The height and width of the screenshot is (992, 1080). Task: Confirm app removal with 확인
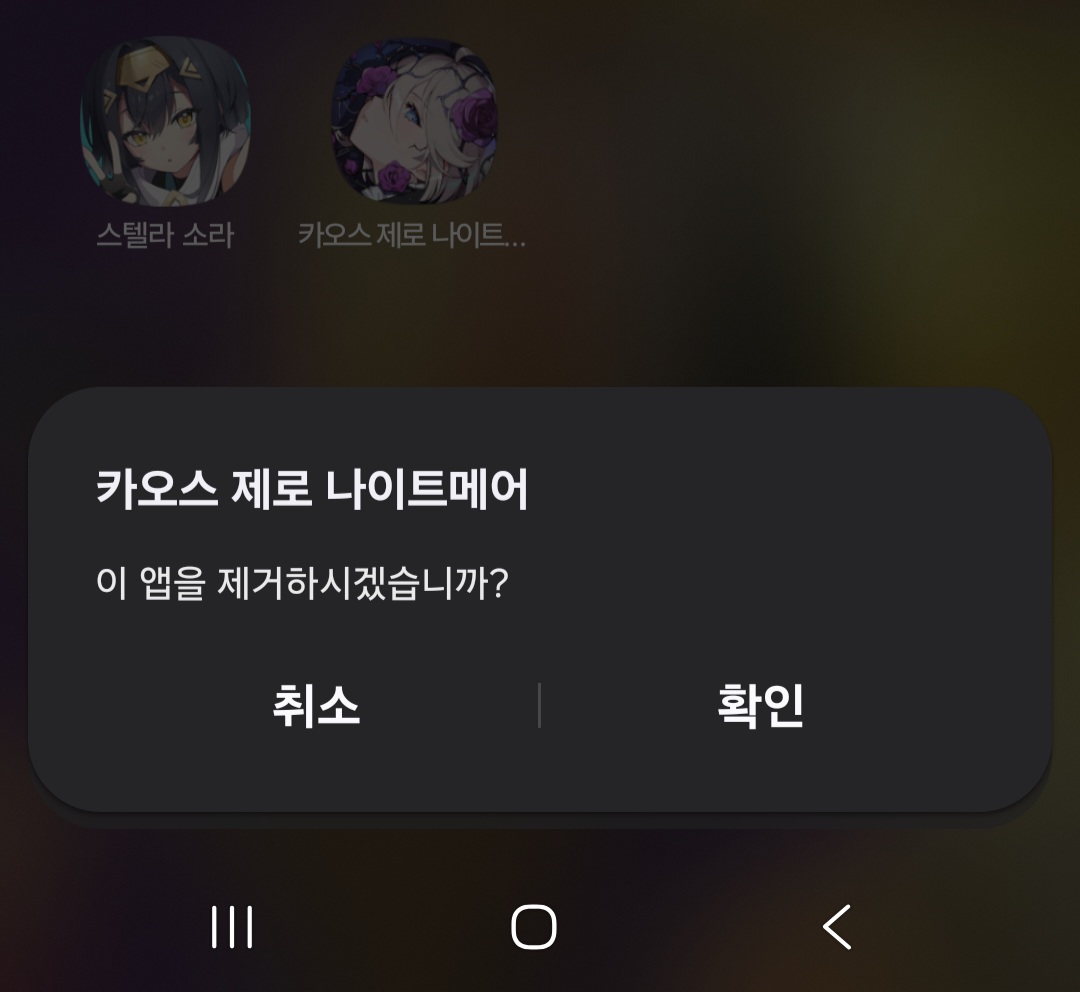pyautogui.click(x=761, y=706)
